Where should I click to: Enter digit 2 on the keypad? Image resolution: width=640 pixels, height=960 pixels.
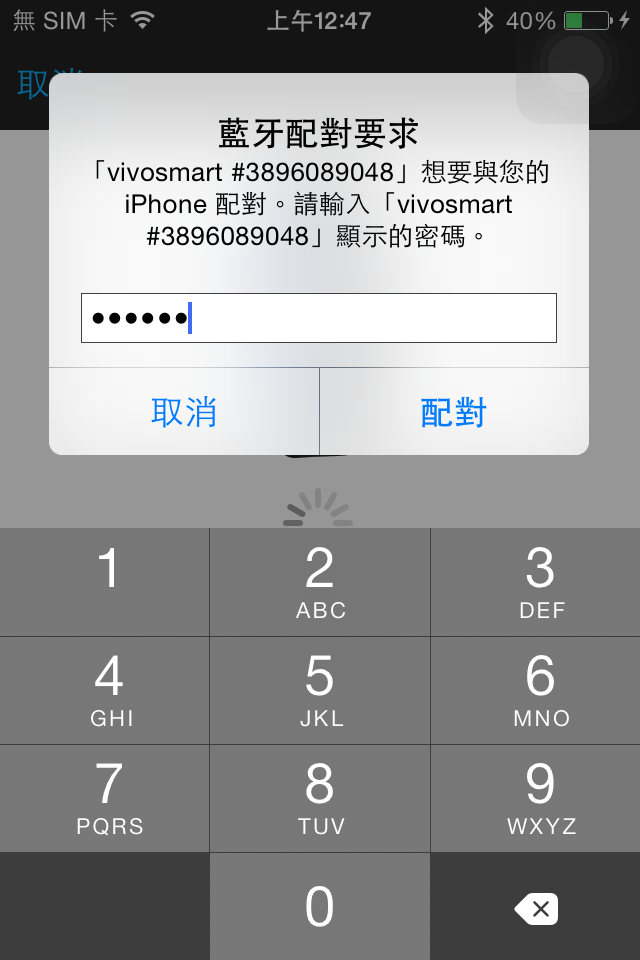320,581
